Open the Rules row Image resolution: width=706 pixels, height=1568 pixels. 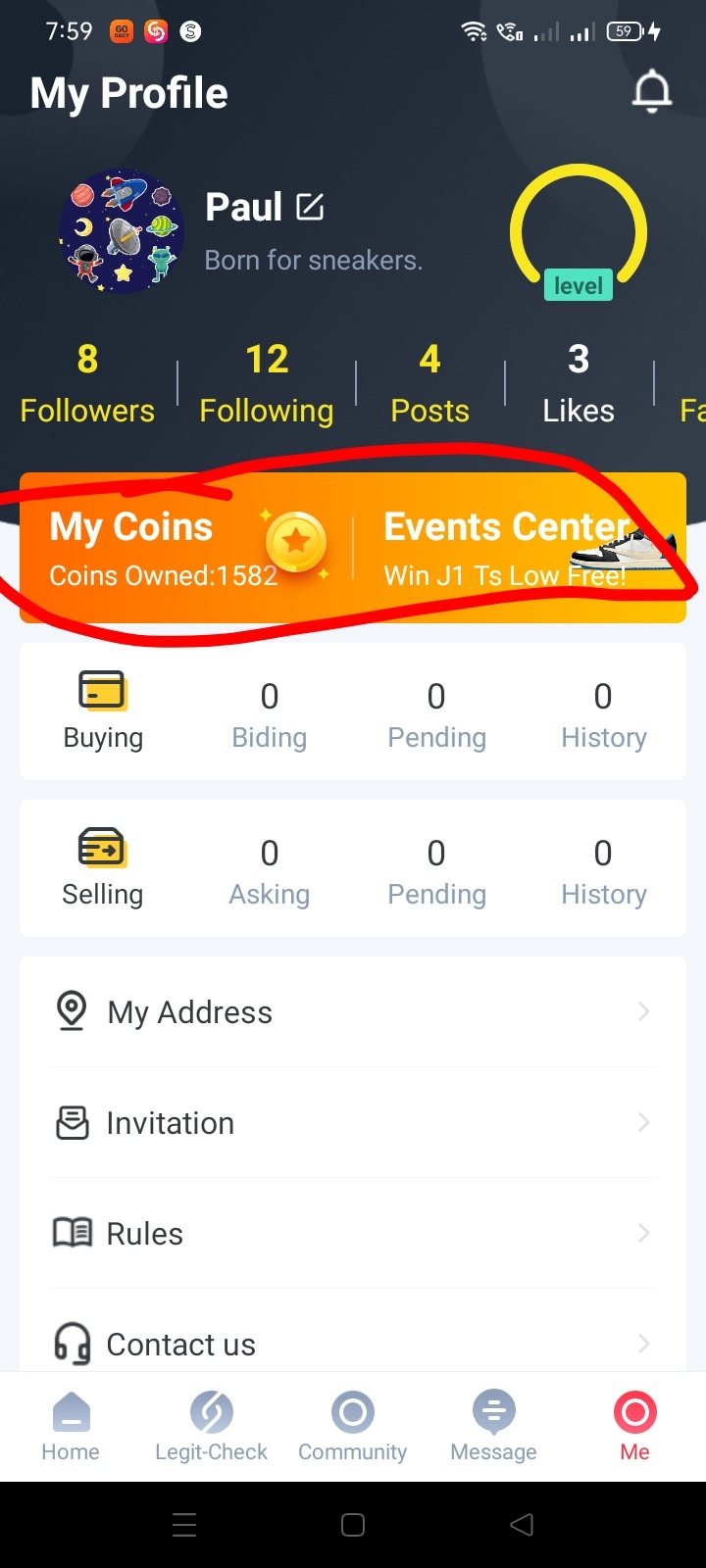tap(353, 1233)
